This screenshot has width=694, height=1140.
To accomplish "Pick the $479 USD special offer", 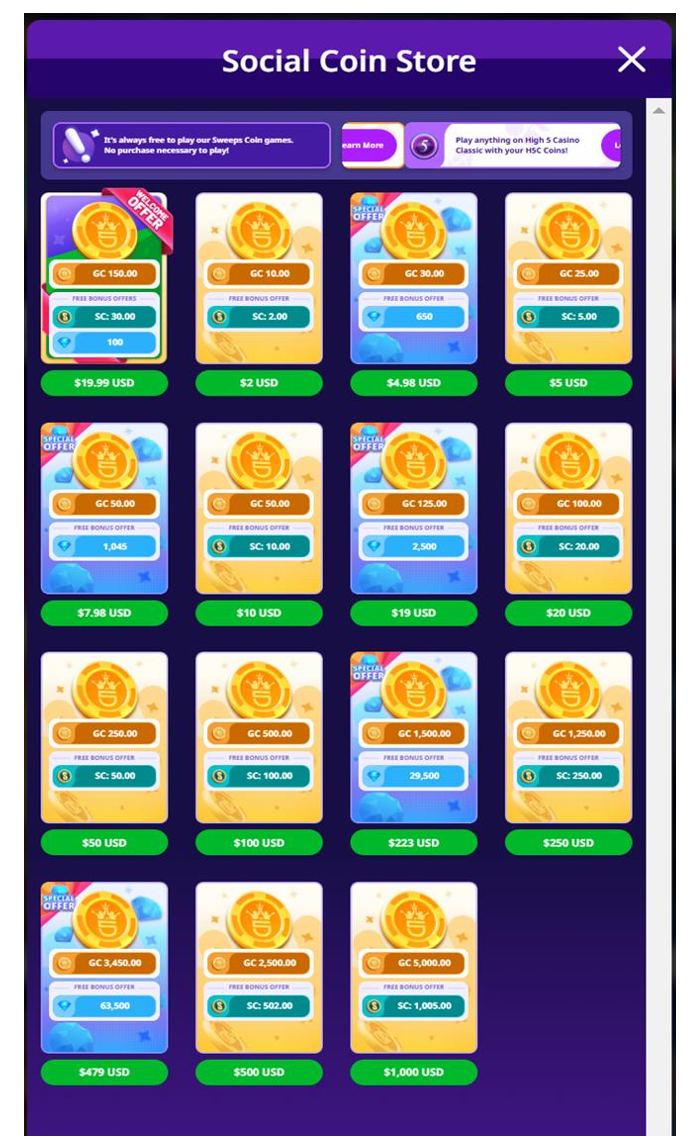I will [x=104, y=1072].
